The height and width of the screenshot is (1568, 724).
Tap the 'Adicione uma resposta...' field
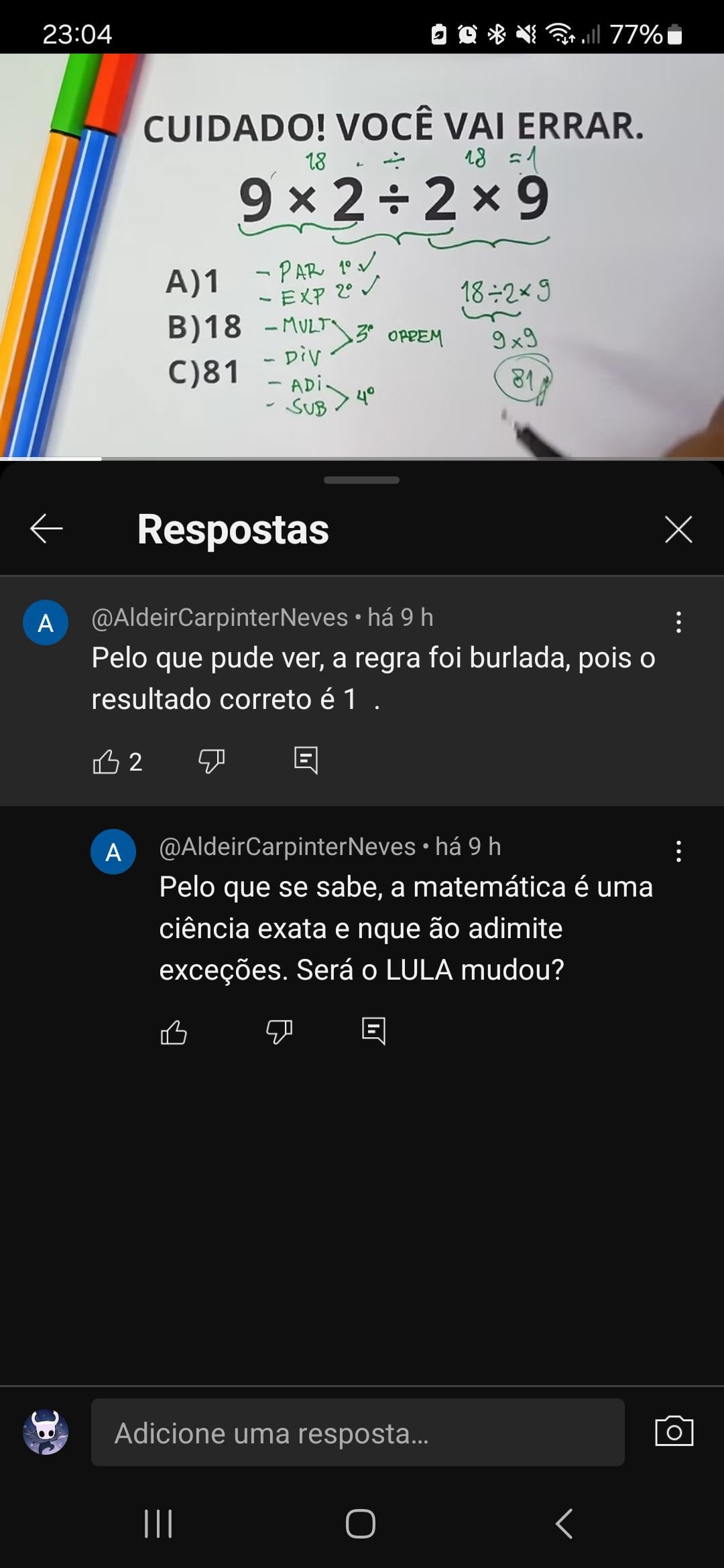pyautogui.click(x=357, y=1433)
